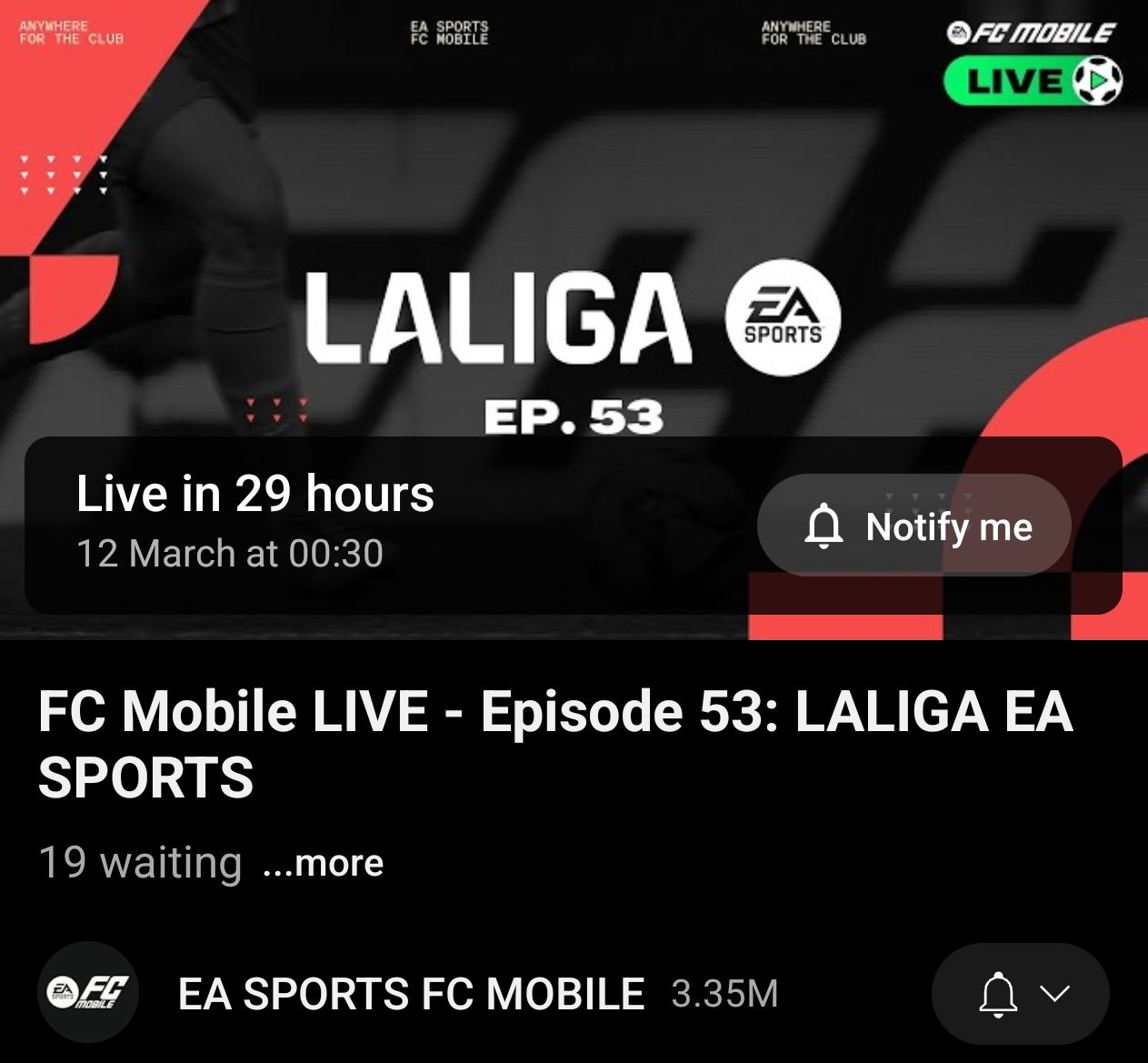The image size is (1148, 1063).
Task: Open subscription notification bell dropdown
Action: coord(1022,993)
